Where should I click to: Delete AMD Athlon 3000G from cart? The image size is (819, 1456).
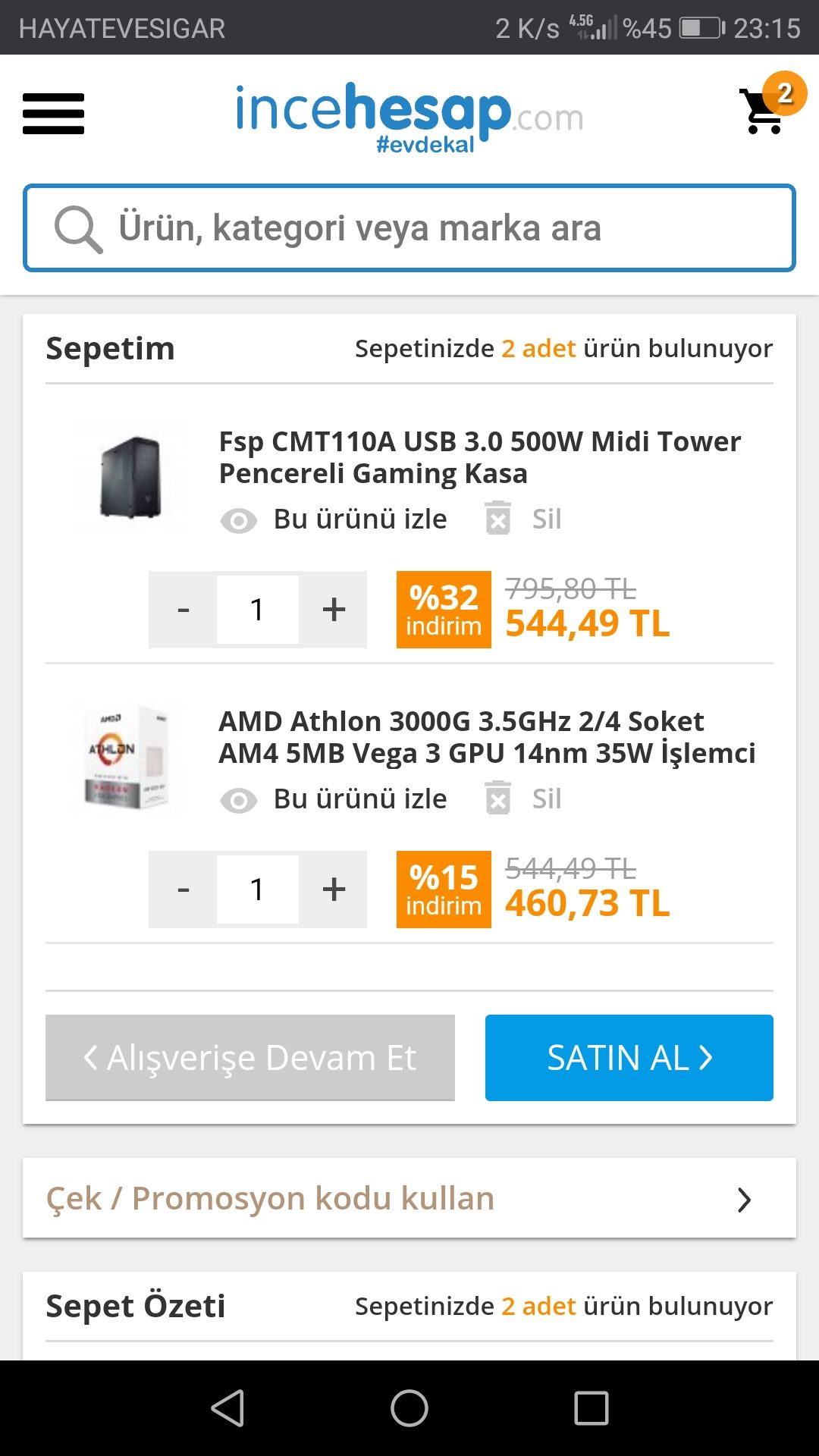[523, 800]
